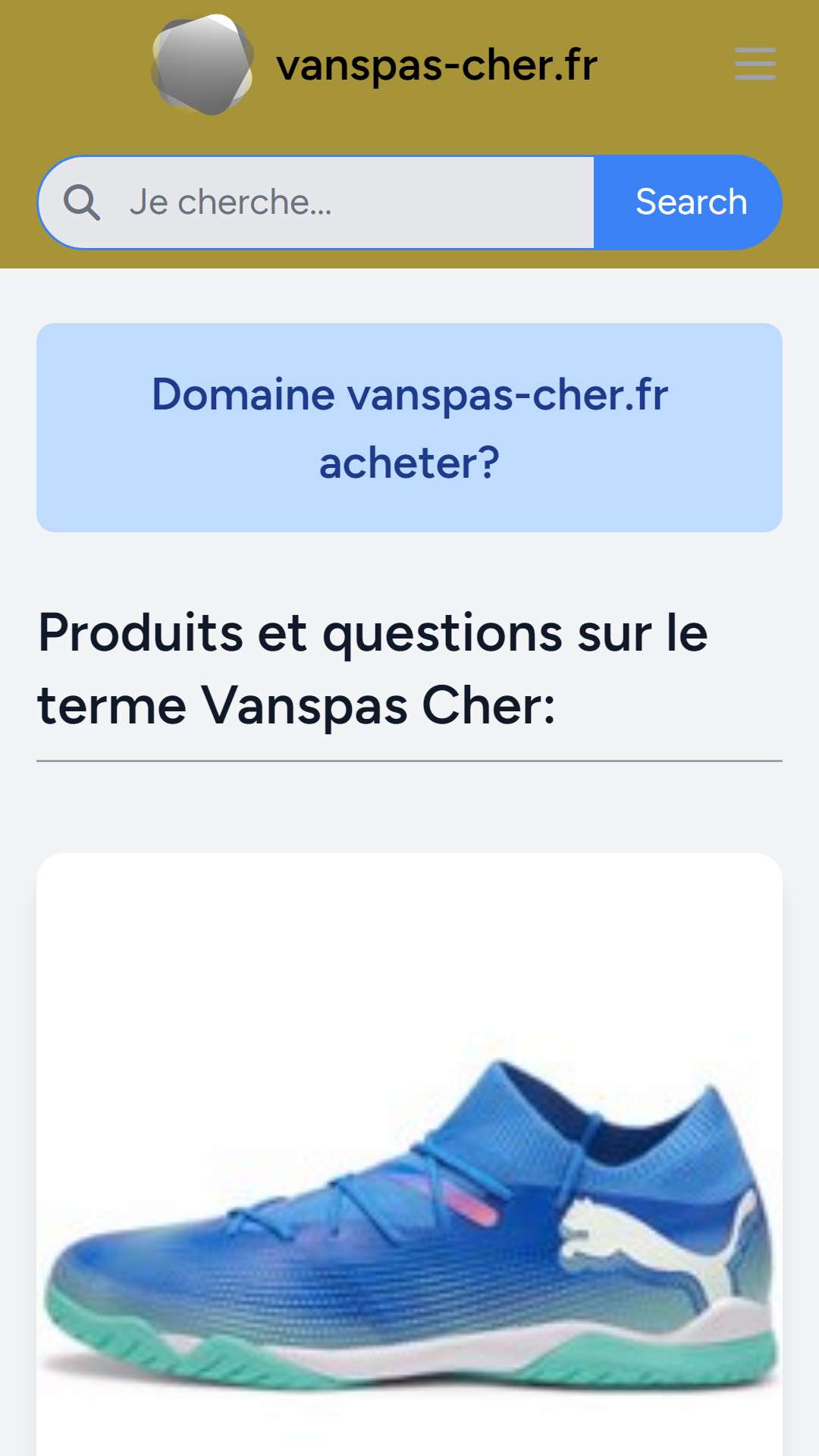Tap the 'Je cherche...' search field
Viewport: 819px width, 1456px height.
[316, 202]
